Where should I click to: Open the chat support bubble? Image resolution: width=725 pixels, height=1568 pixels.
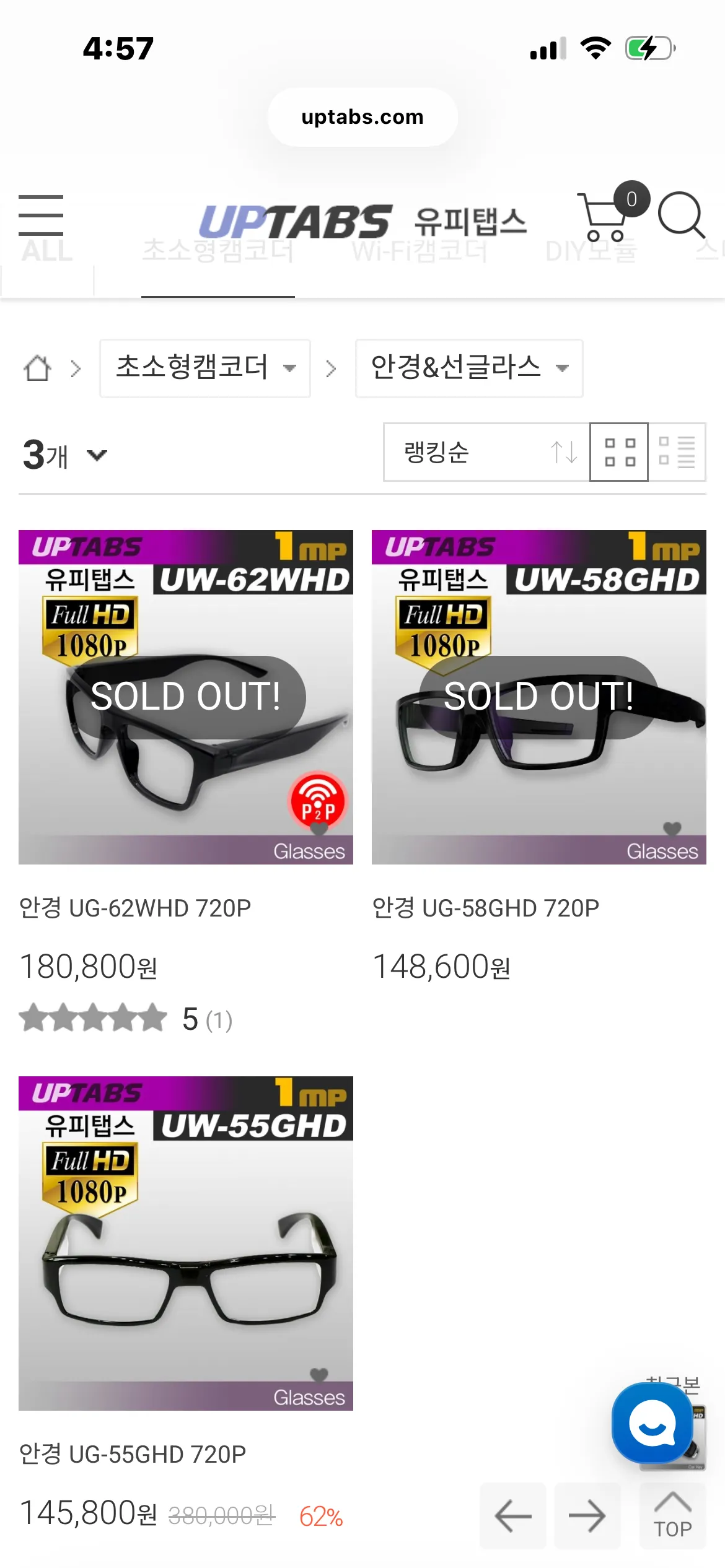pyautogui.click(x=652, y=1422)
